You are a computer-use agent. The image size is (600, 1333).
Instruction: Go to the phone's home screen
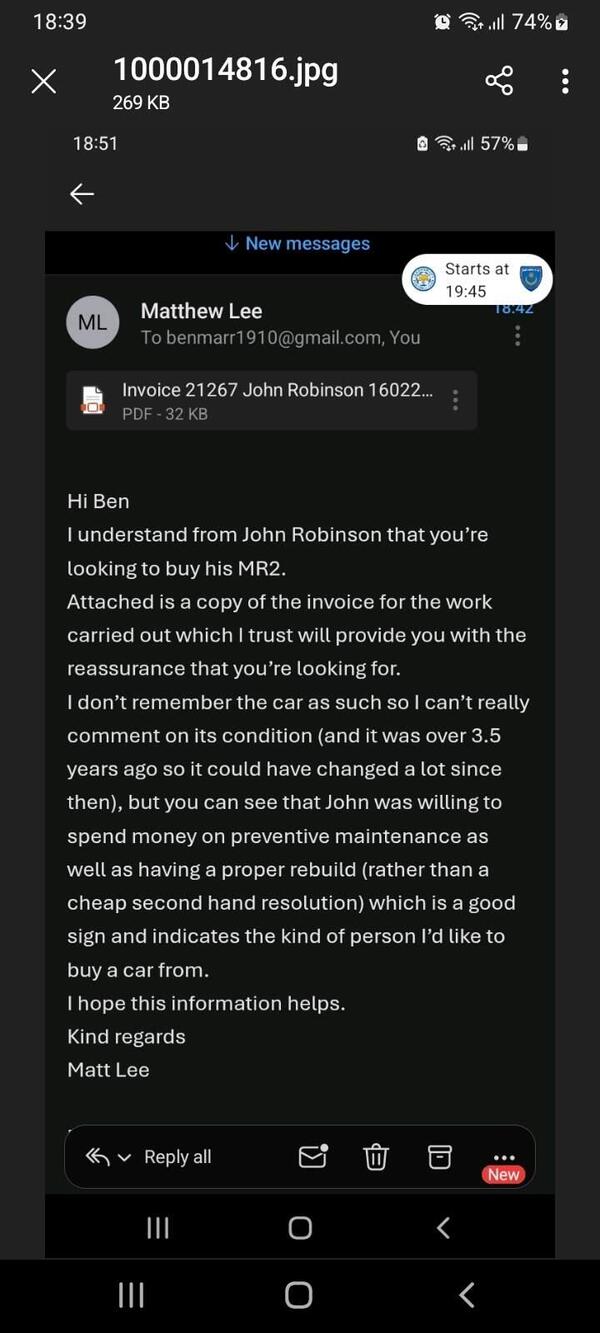coord(299,1295)
